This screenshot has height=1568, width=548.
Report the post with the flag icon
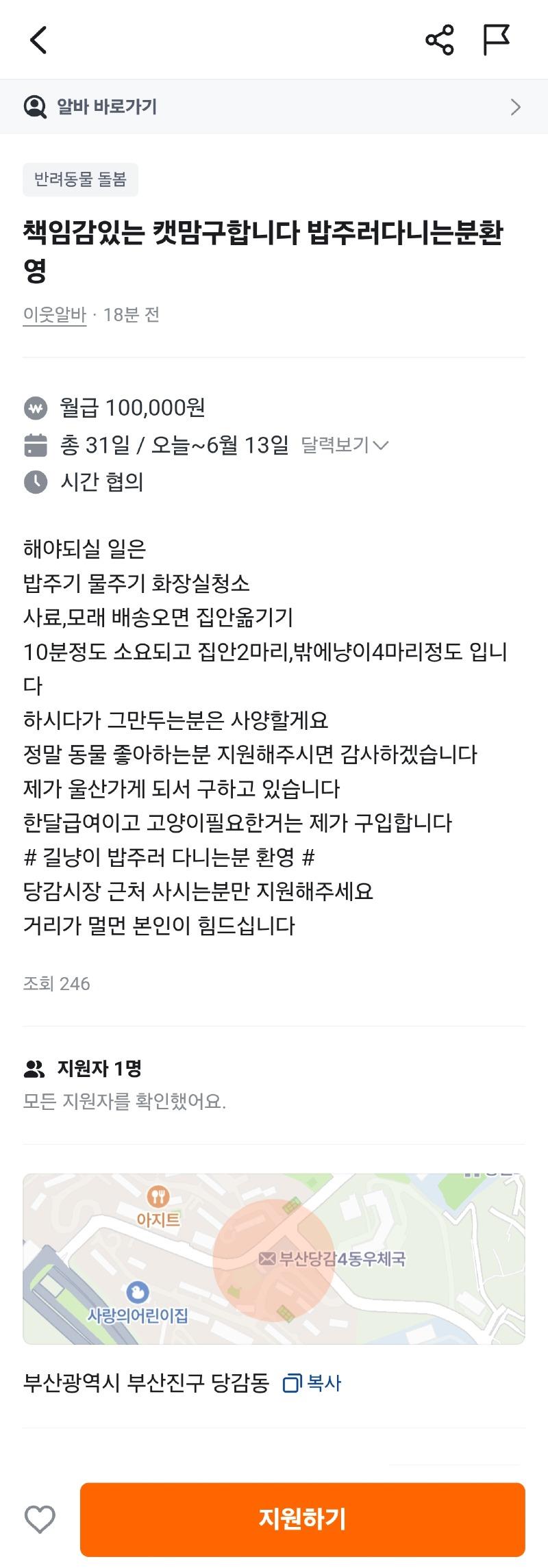[496, 40]
